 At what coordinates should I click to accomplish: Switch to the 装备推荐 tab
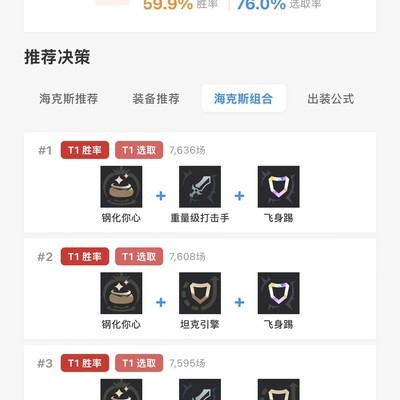coord(156,99)
